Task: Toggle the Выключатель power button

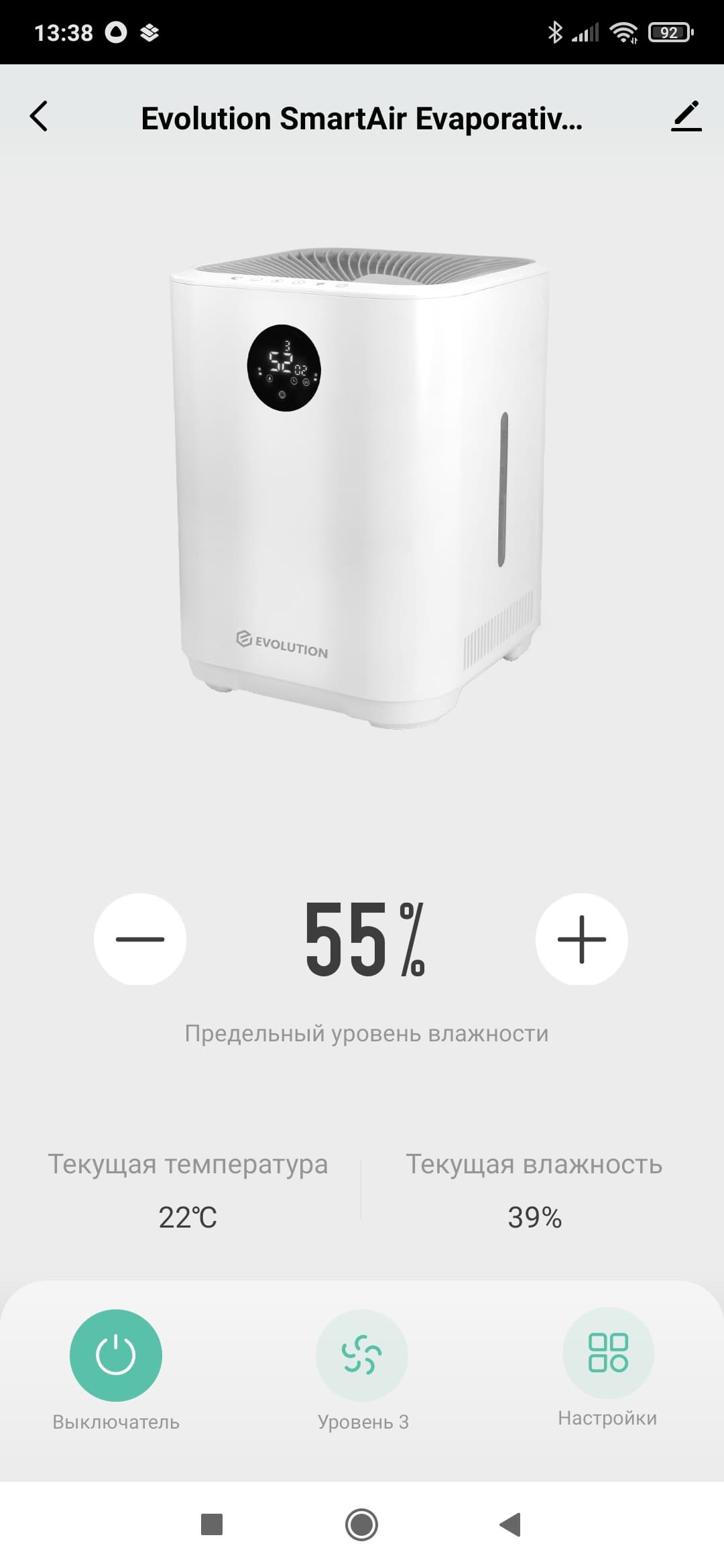Action: [x=116, y=1355]
